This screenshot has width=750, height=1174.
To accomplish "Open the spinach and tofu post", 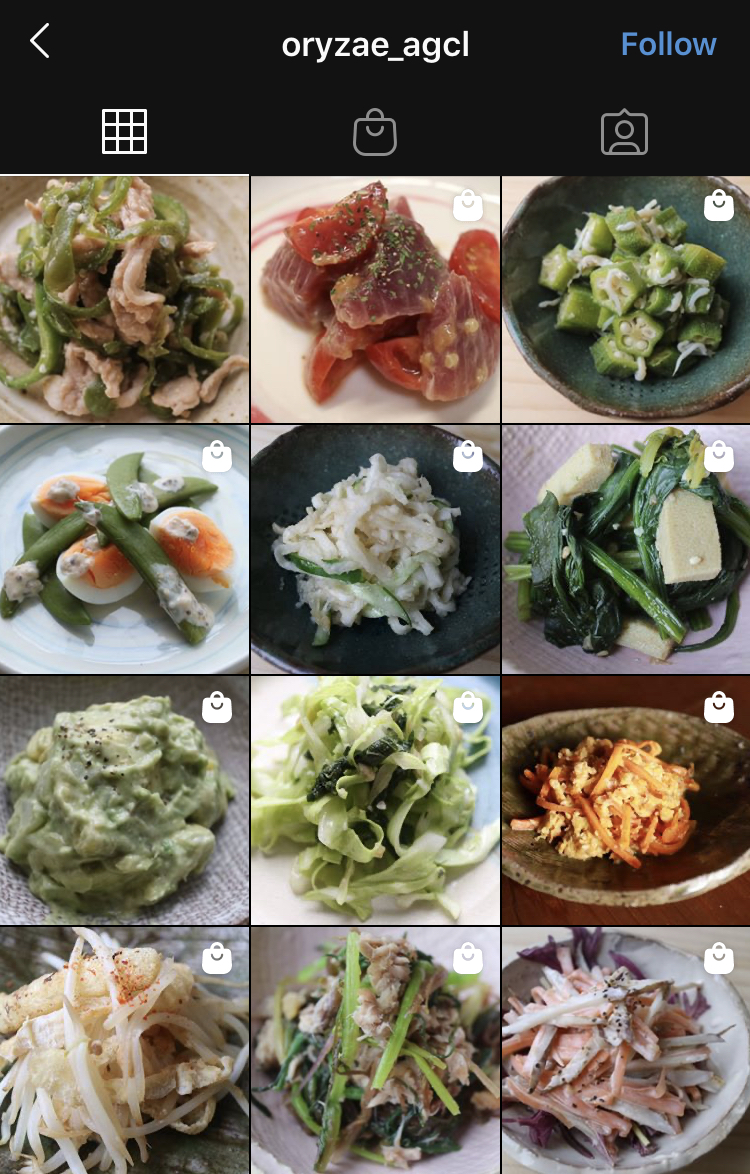I will click(626, 549).
